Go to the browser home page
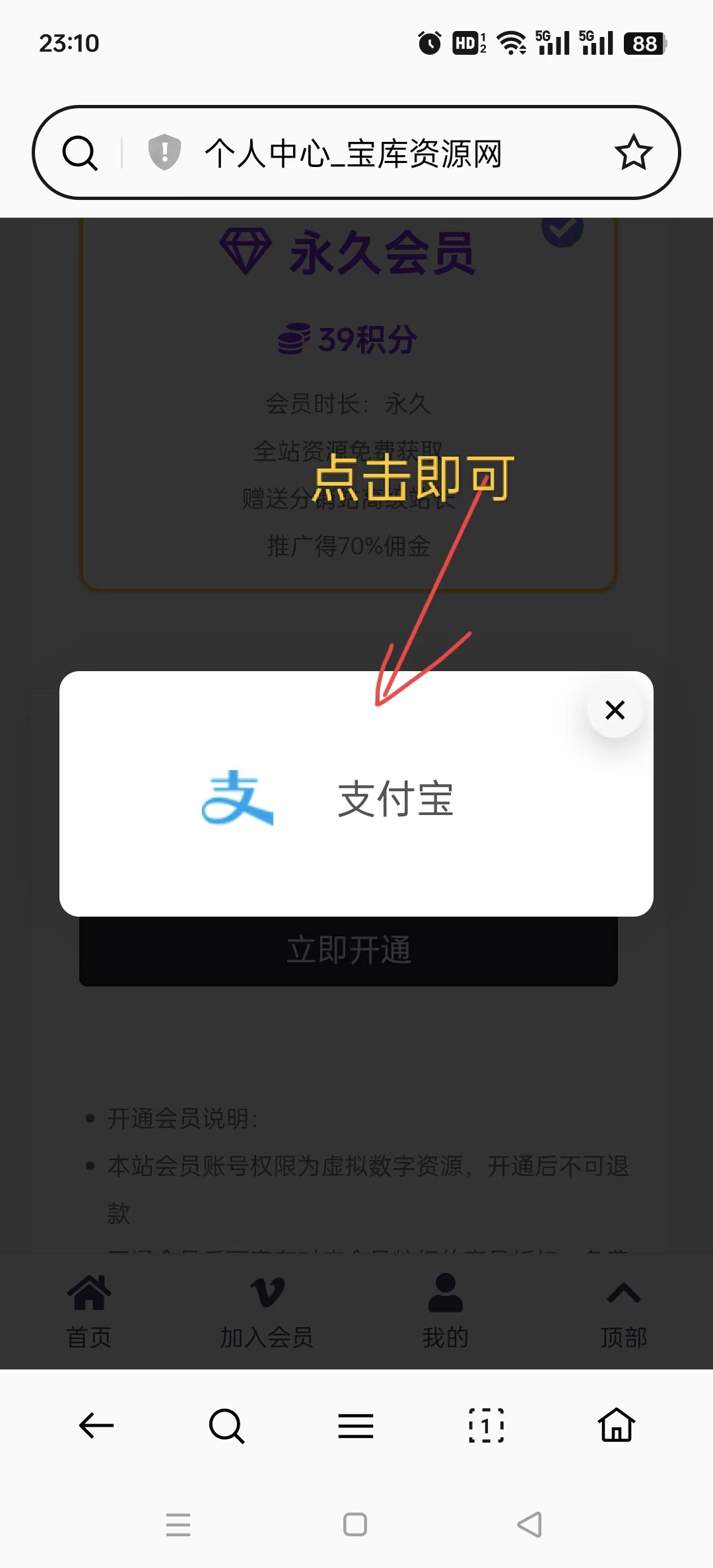Image resolution: width=713 pixels, height=1568 pixels. [x=616, y=1425]
